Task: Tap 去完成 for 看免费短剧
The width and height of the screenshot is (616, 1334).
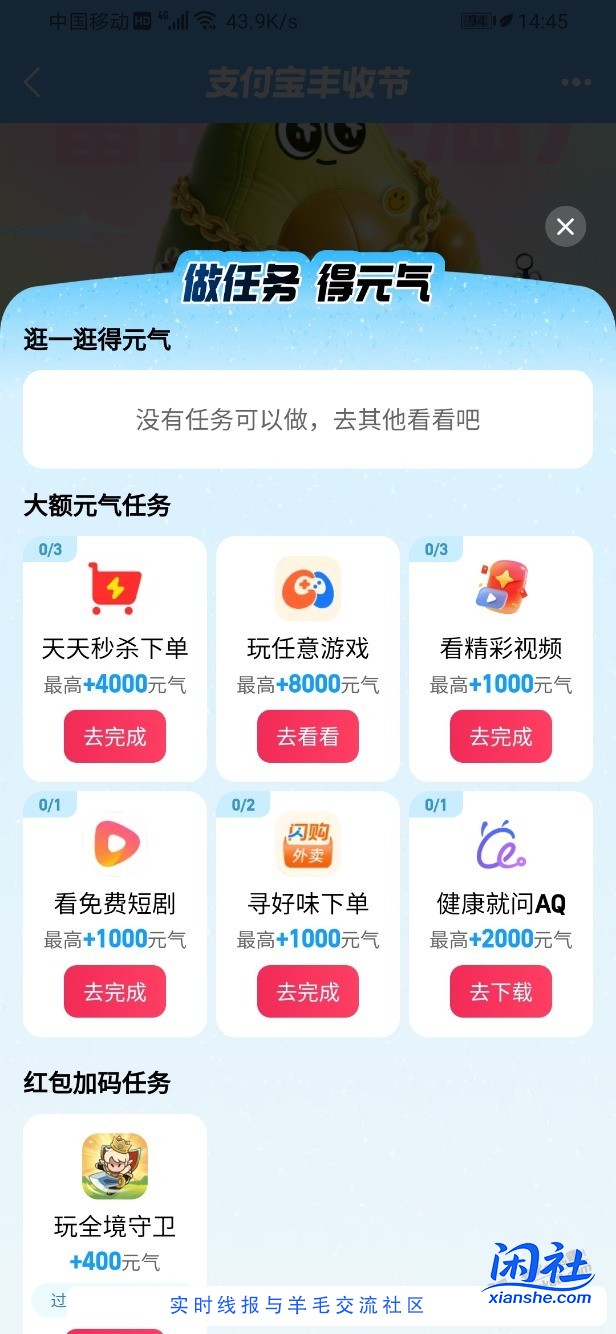Action: coord(115,992)
